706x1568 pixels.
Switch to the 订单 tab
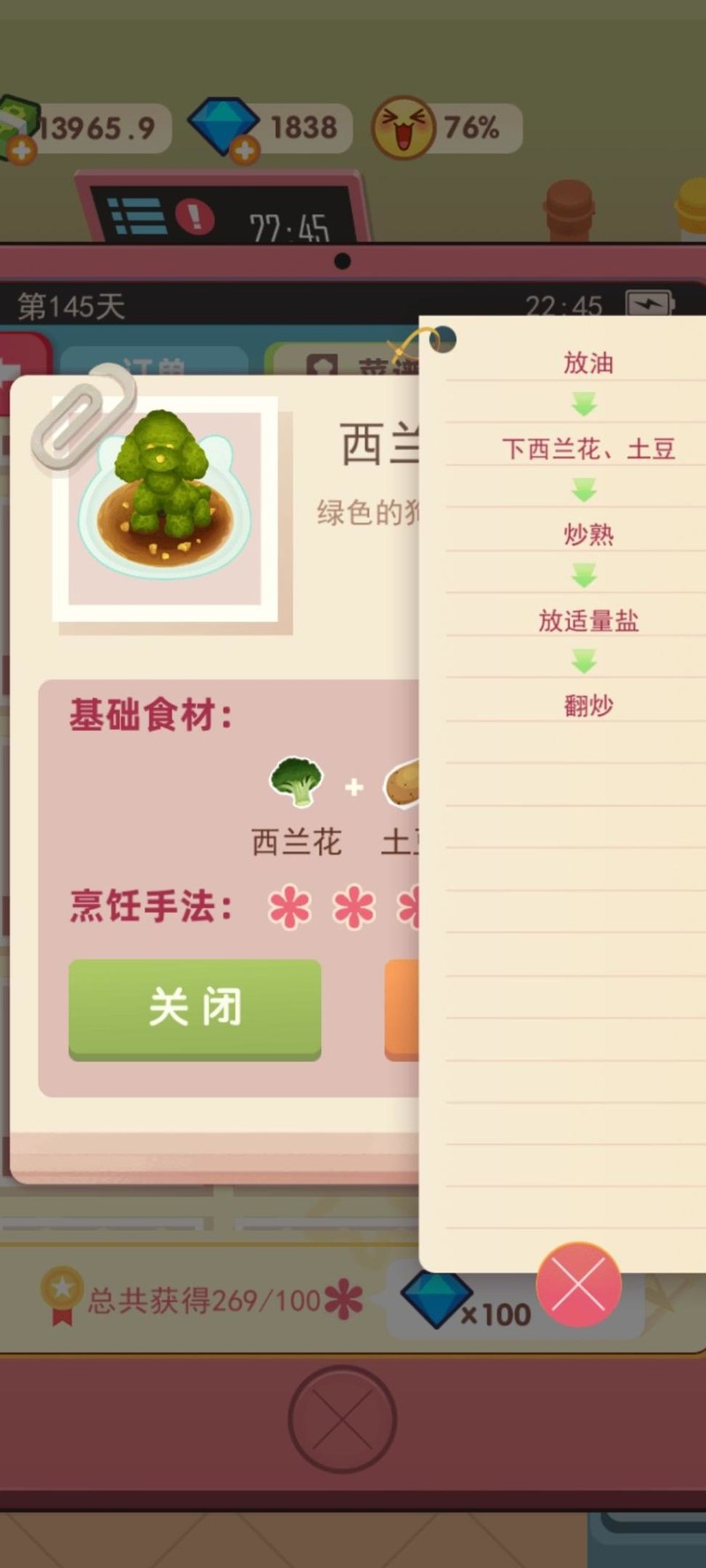[x=154, y=363]
